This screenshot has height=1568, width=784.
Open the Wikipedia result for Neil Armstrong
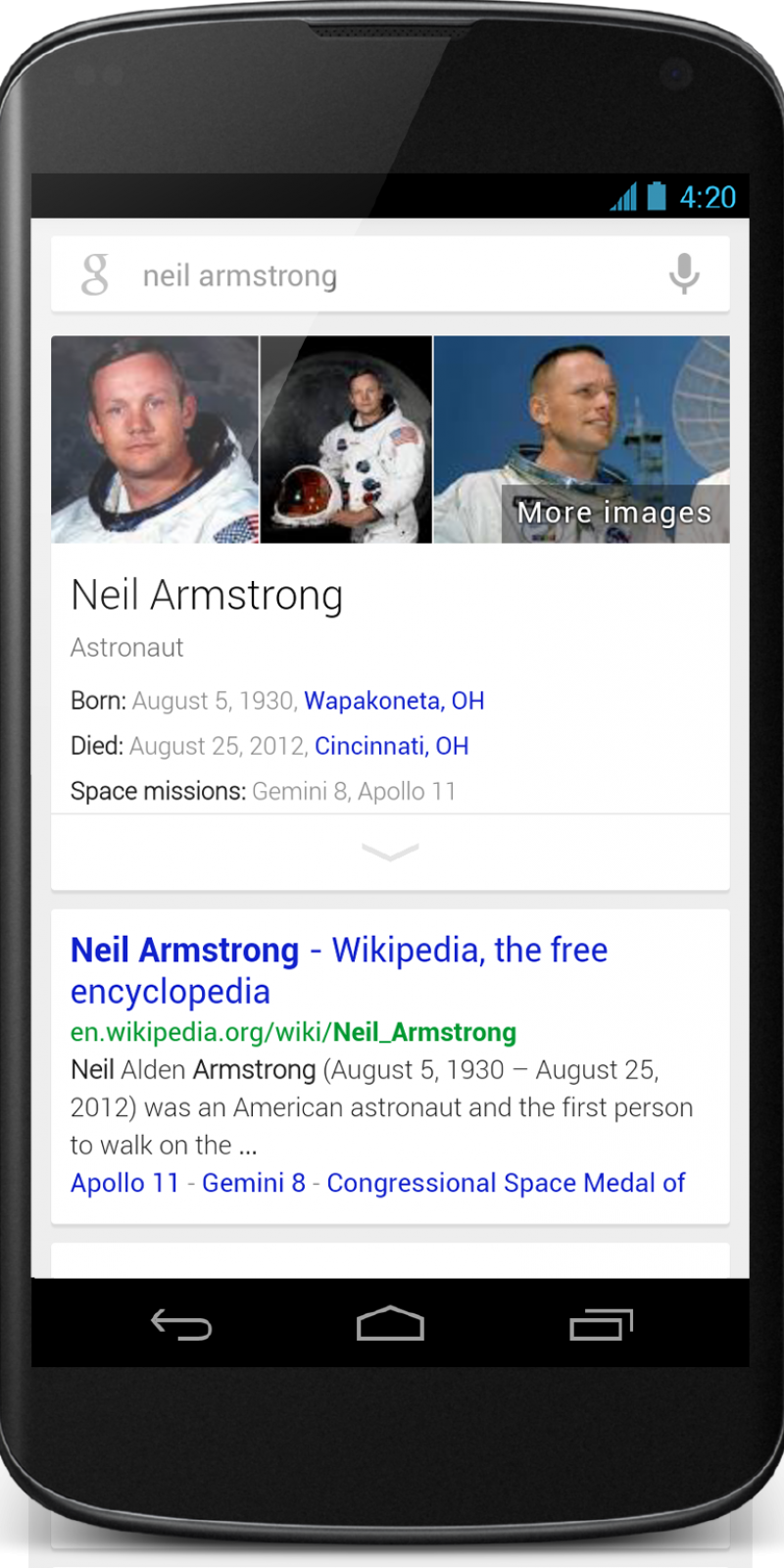(x=338, y=969)
